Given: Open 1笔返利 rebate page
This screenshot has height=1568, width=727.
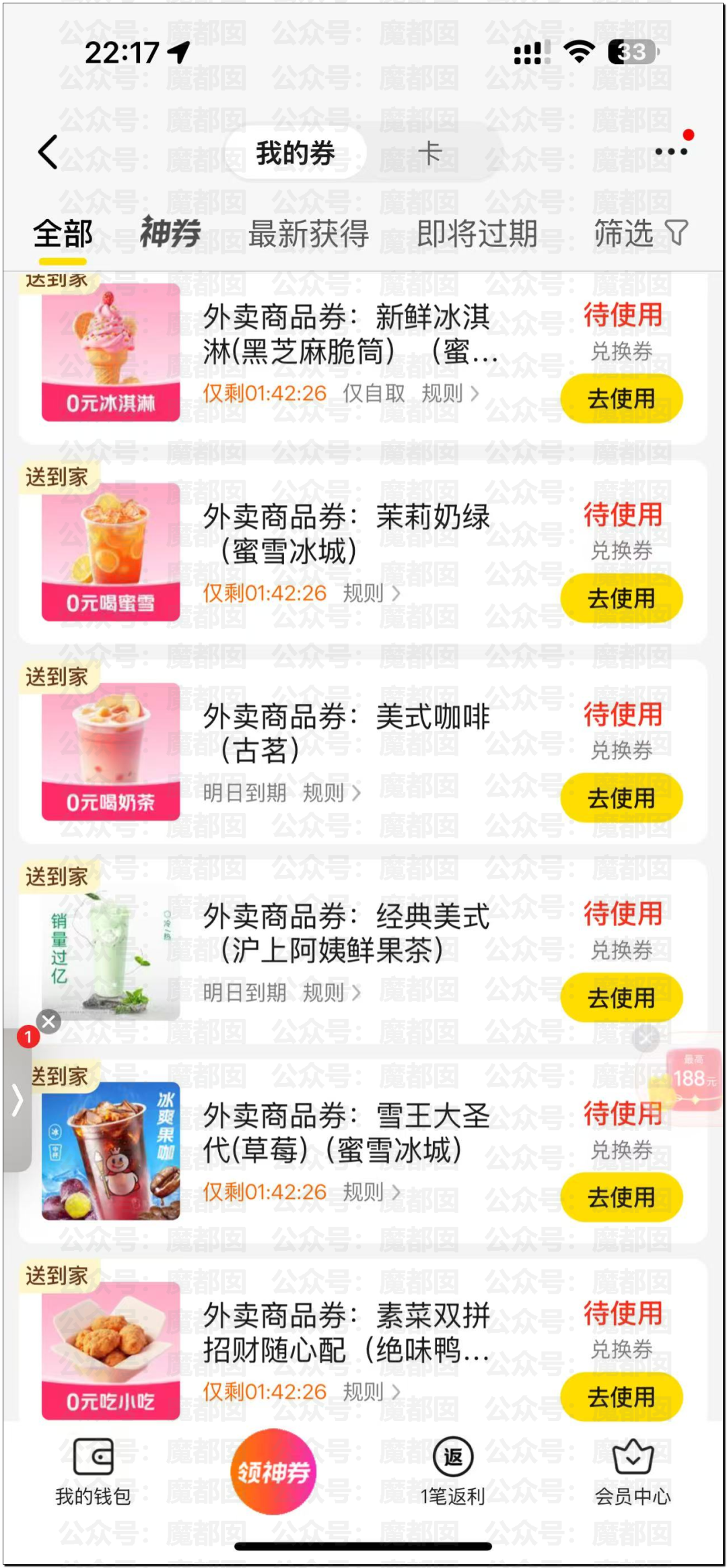Looking at the screenshot, I should 452,1473.
